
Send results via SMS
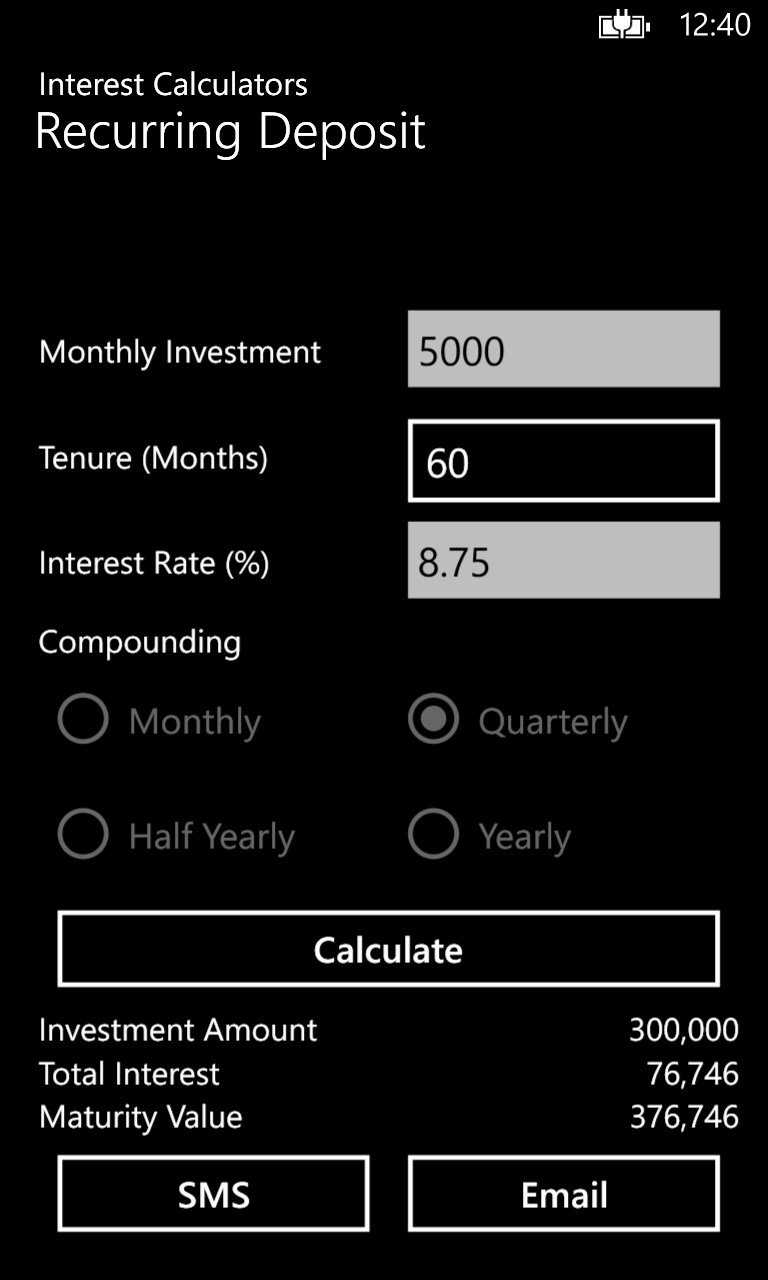[x=213, y=1194]
